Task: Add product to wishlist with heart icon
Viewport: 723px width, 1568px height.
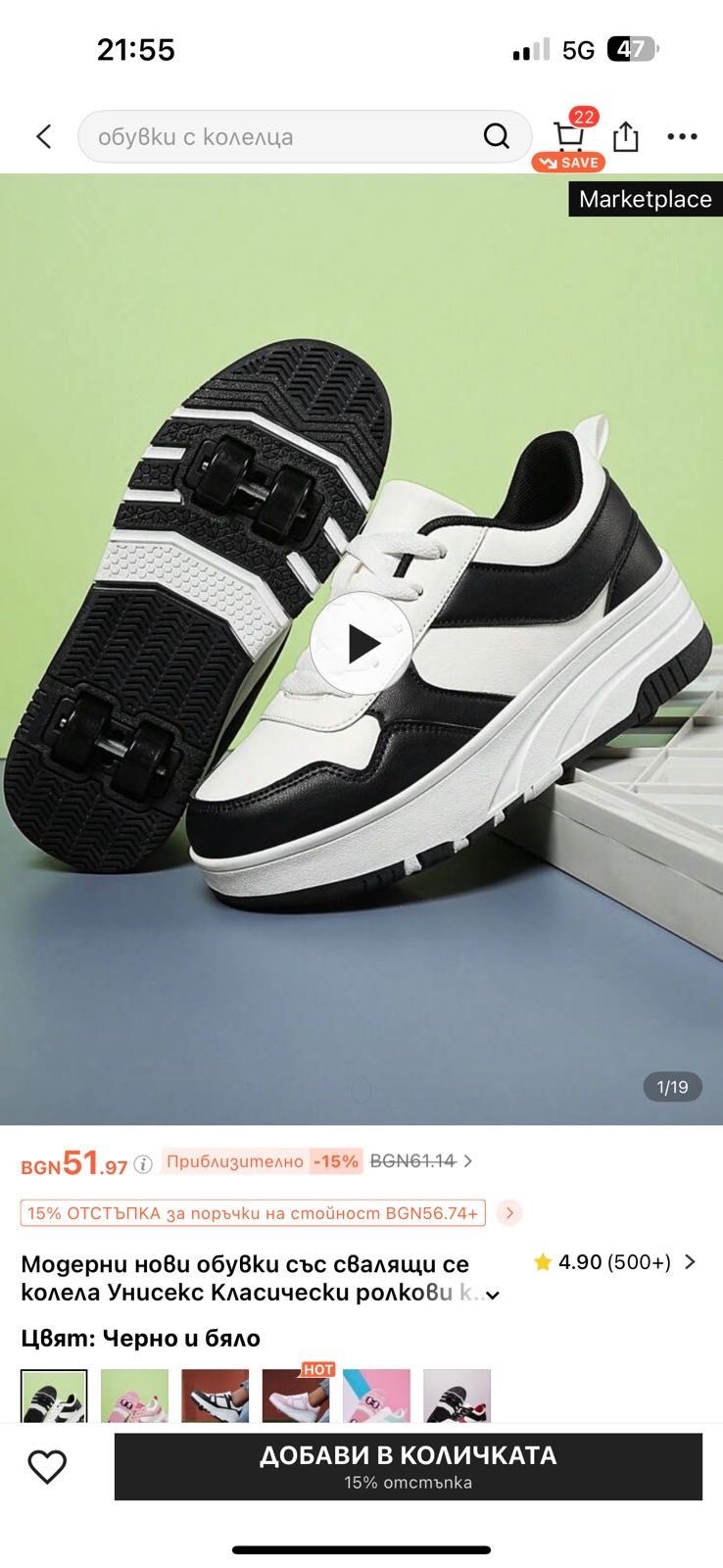Action: pos(47,1466)
